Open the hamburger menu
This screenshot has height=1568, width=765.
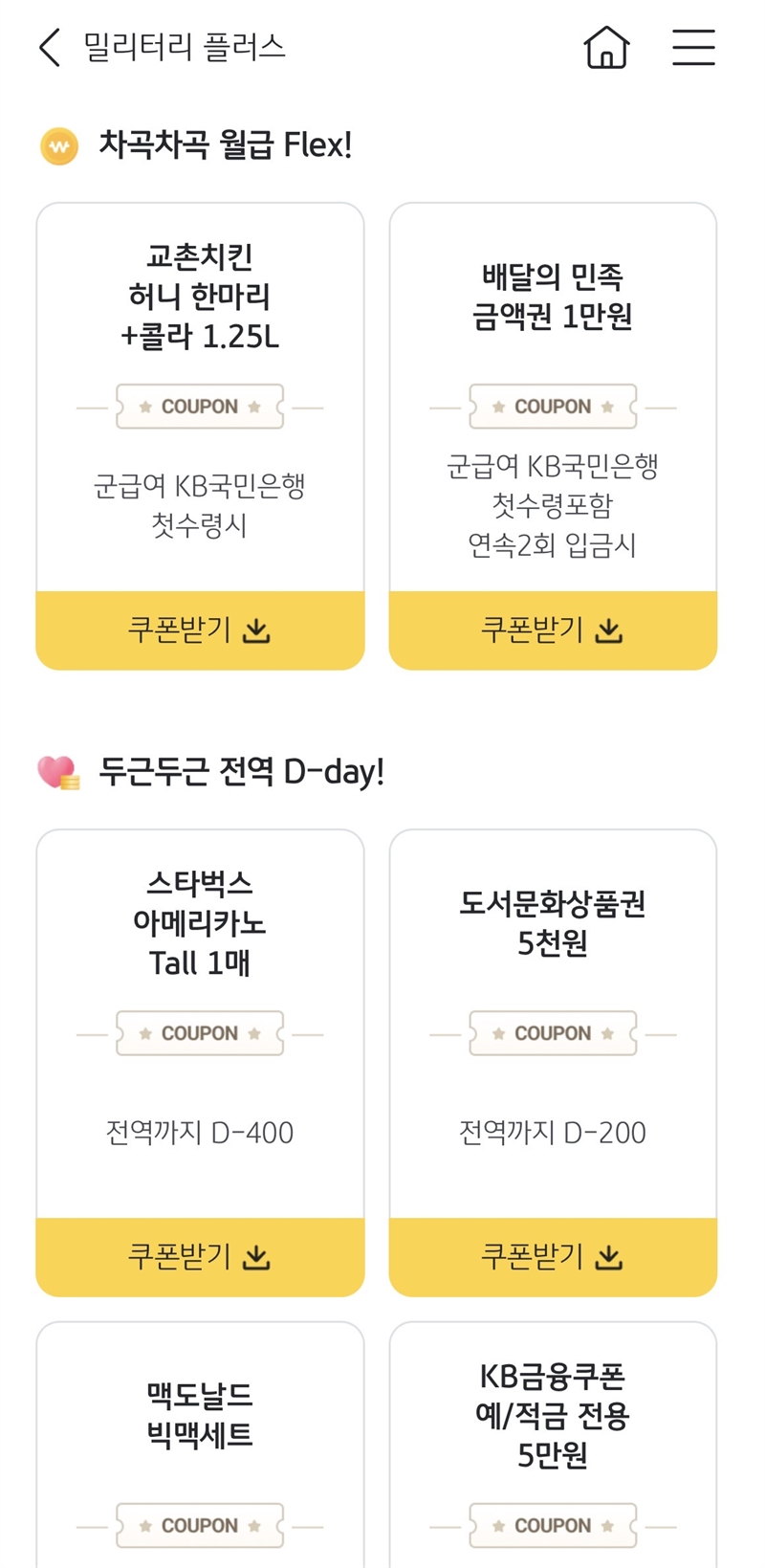pos(693,47)
